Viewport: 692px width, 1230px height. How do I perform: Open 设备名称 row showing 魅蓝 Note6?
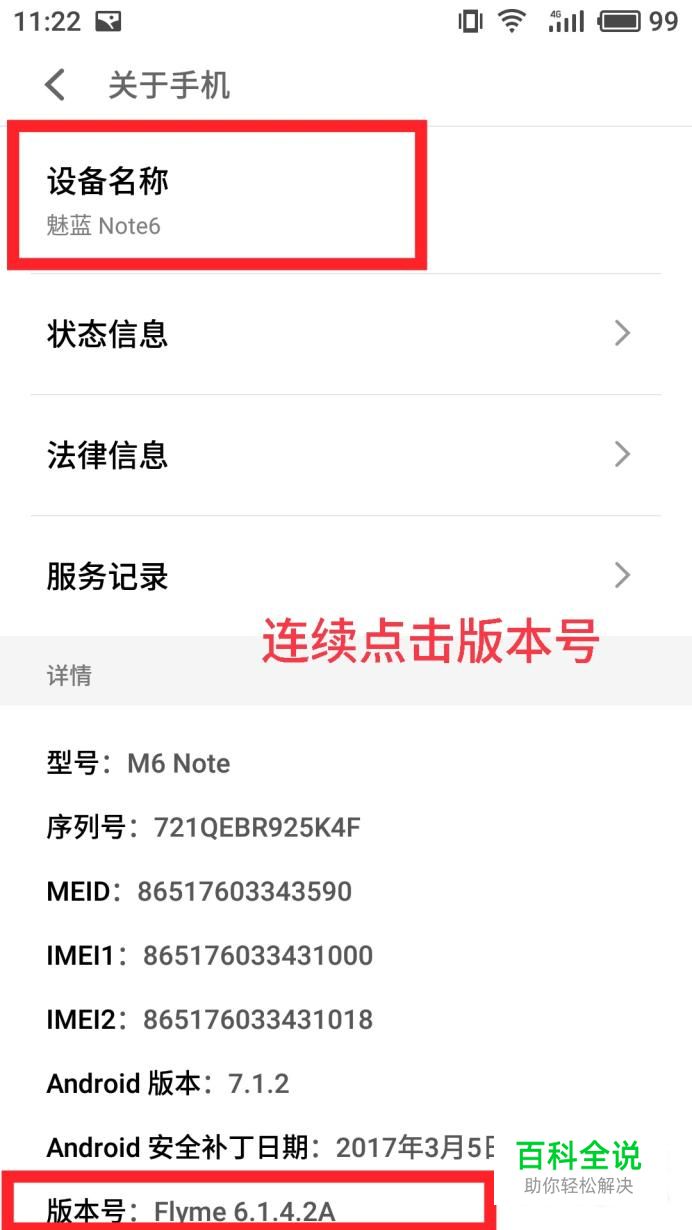345,200
